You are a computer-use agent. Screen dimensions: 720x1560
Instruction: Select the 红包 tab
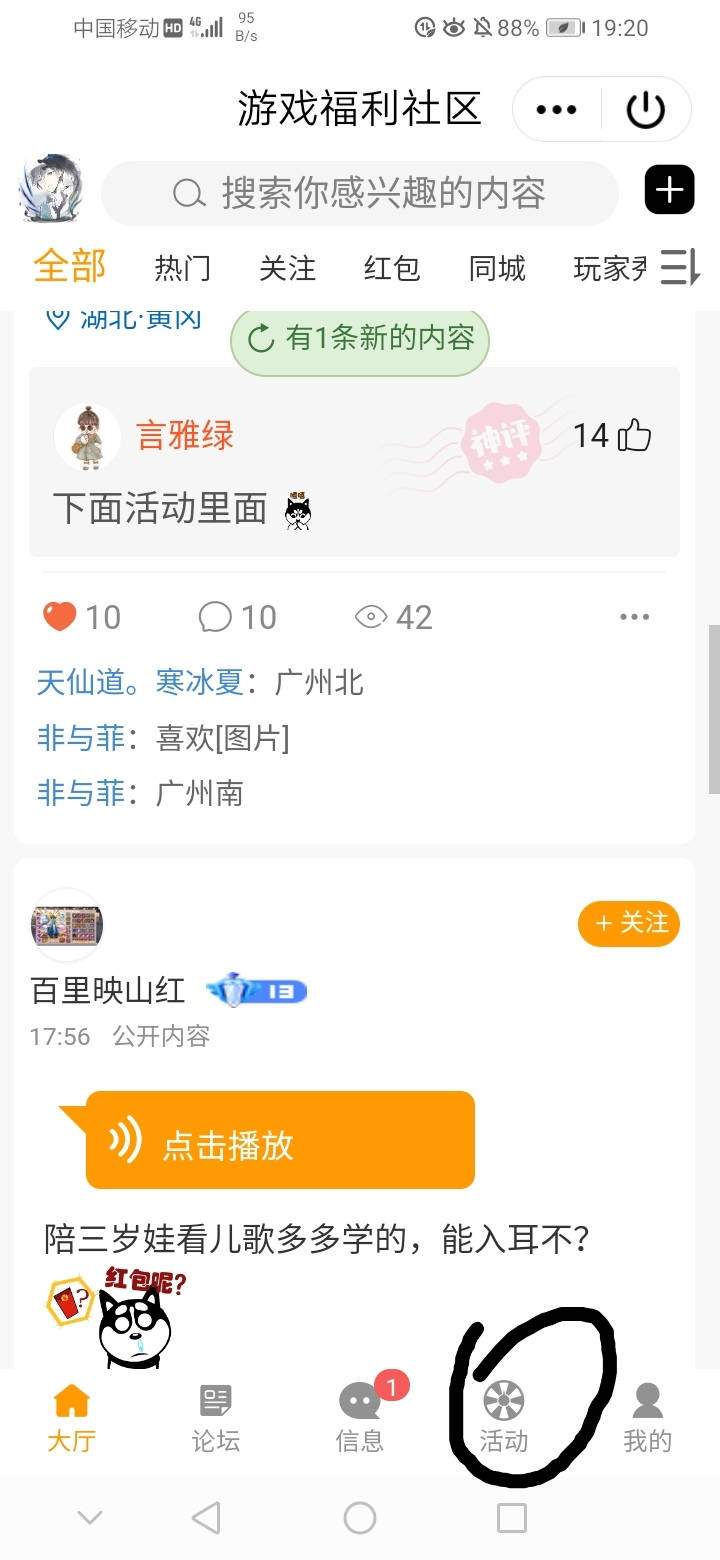pos(392,268)
